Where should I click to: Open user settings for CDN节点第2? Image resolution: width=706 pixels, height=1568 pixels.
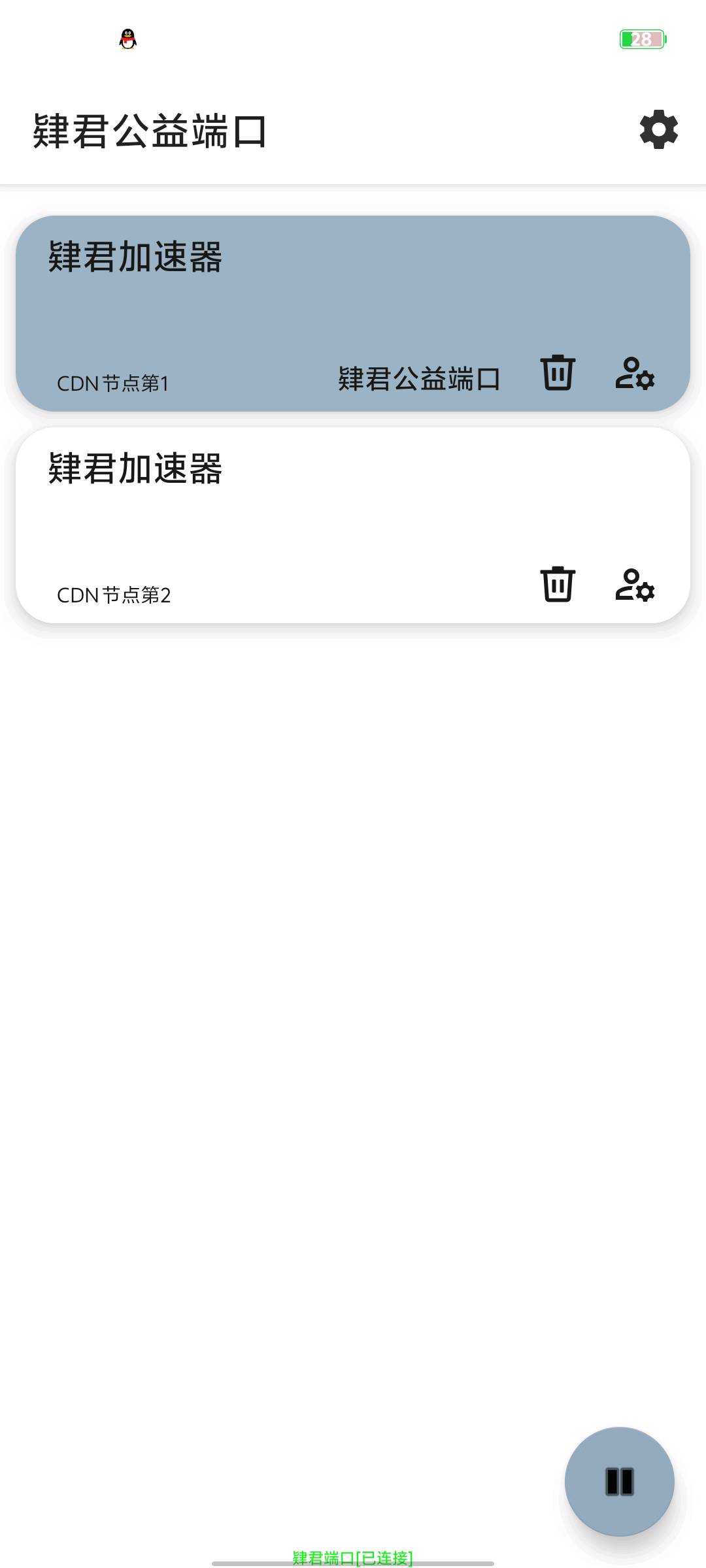coord(635,585)
